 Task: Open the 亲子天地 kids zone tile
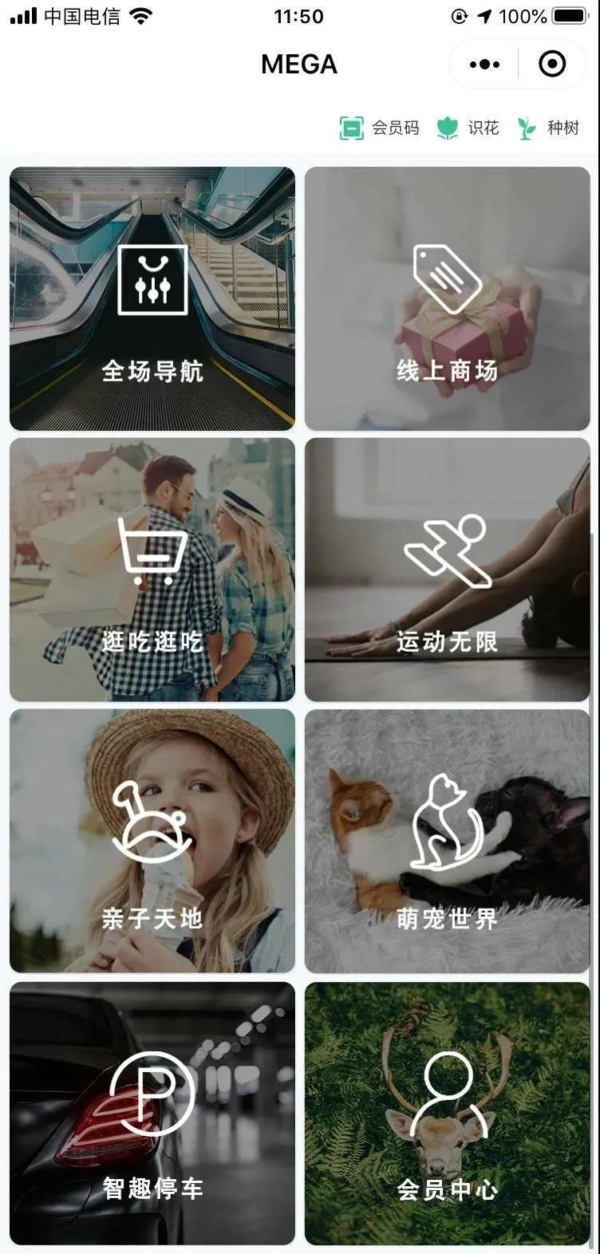[x=152, y=841]
